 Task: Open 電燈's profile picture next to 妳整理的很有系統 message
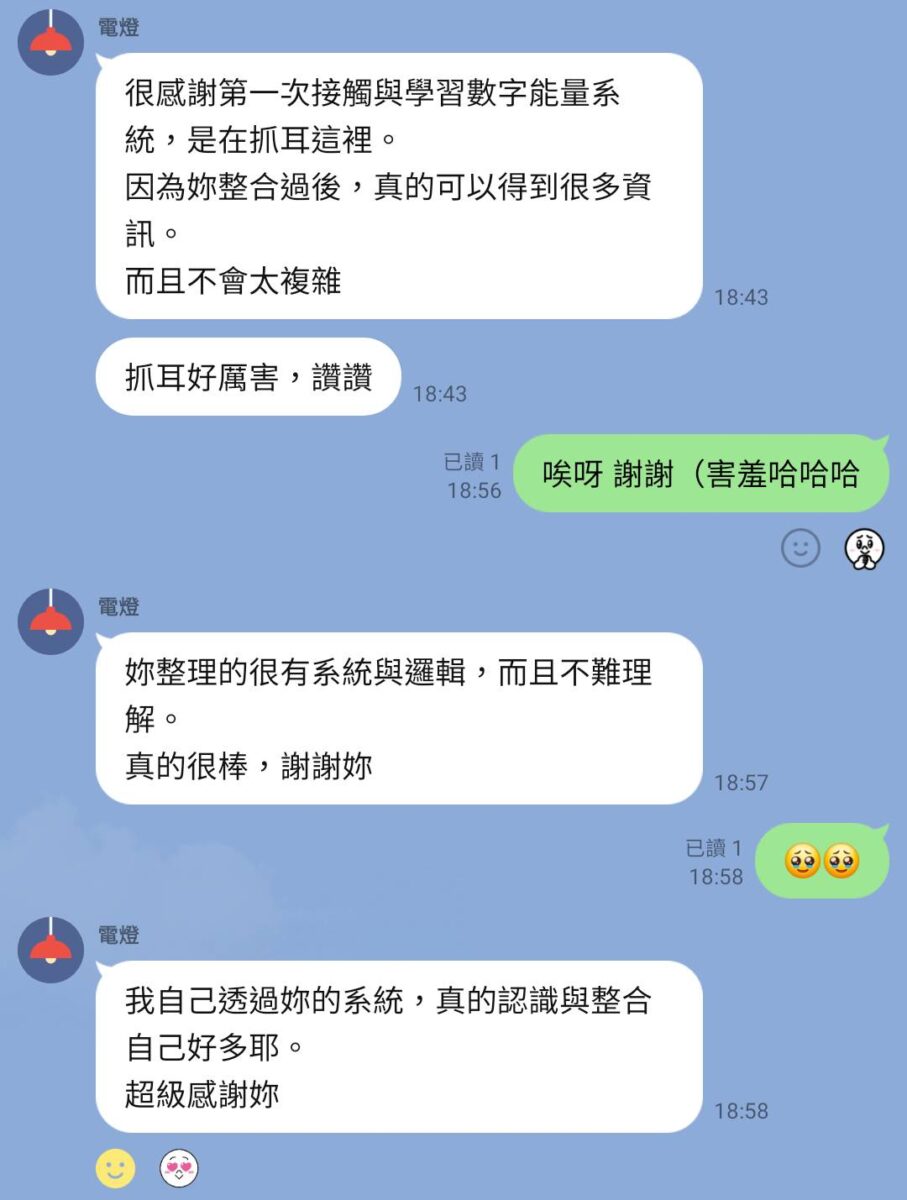click(x=51, y=621)
